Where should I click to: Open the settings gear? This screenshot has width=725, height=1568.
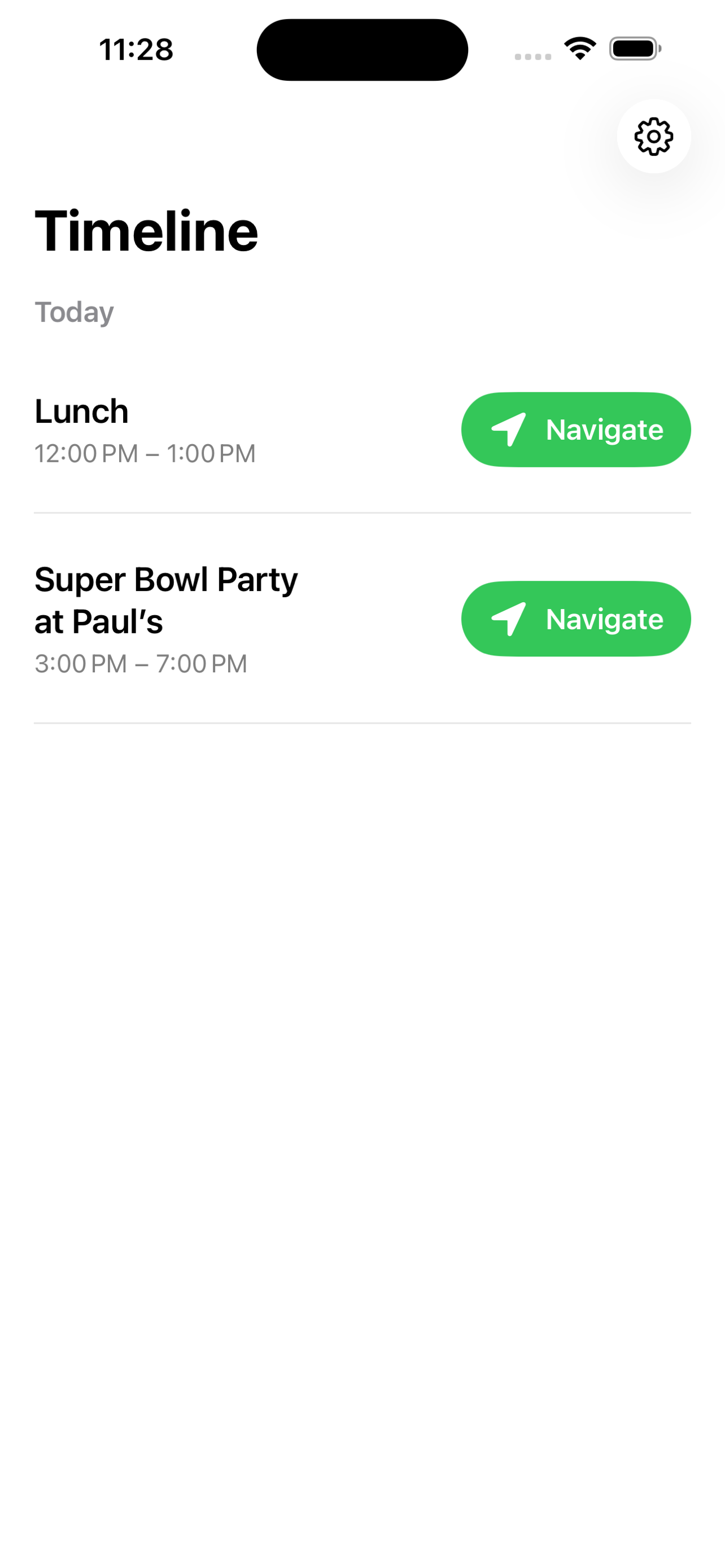click(x=653, y=137)
